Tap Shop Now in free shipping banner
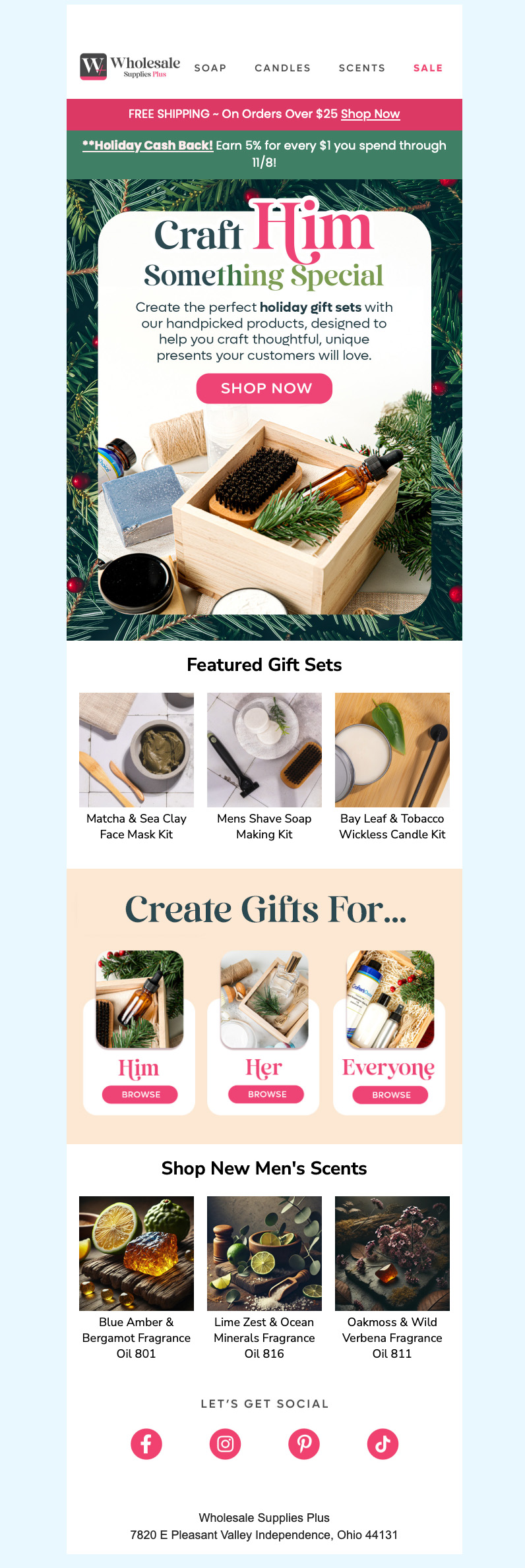525x1568 pixels. pos(370,114)
